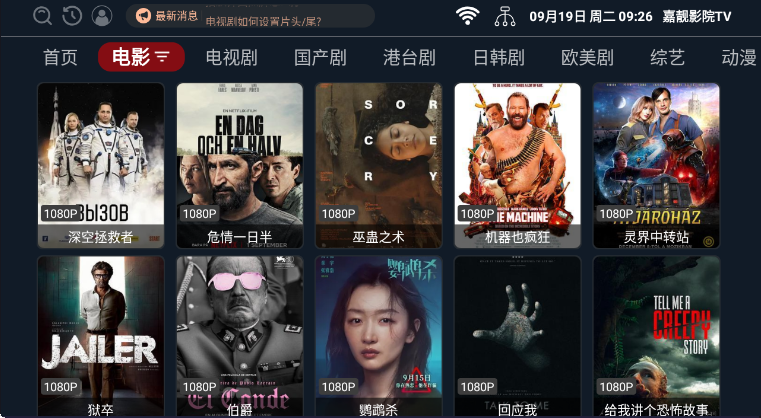Open the 最新消息 announcement bar
Screen dimensions: 761x418
click(x=250, y=16)
